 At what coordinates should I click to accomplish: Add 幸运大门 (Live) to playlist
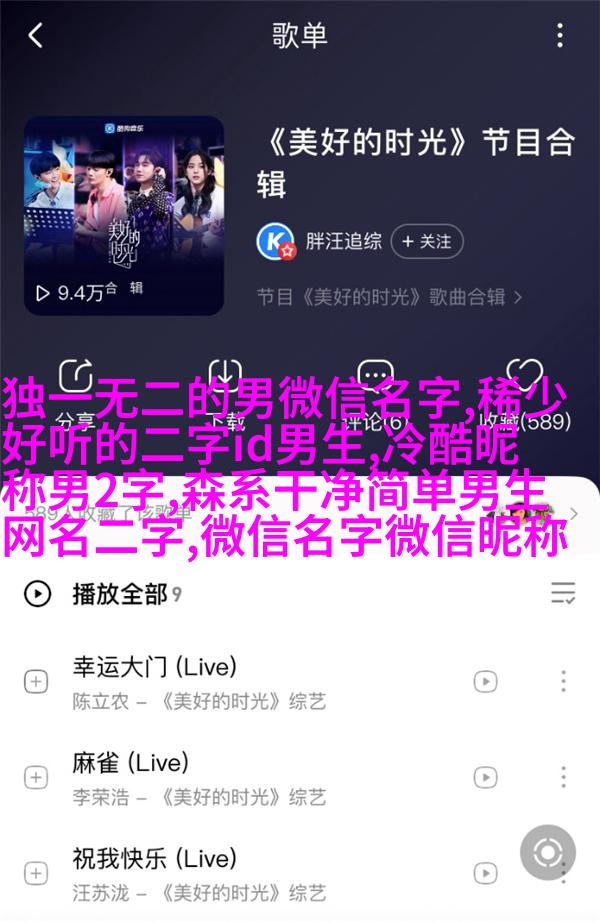[36, 682]
